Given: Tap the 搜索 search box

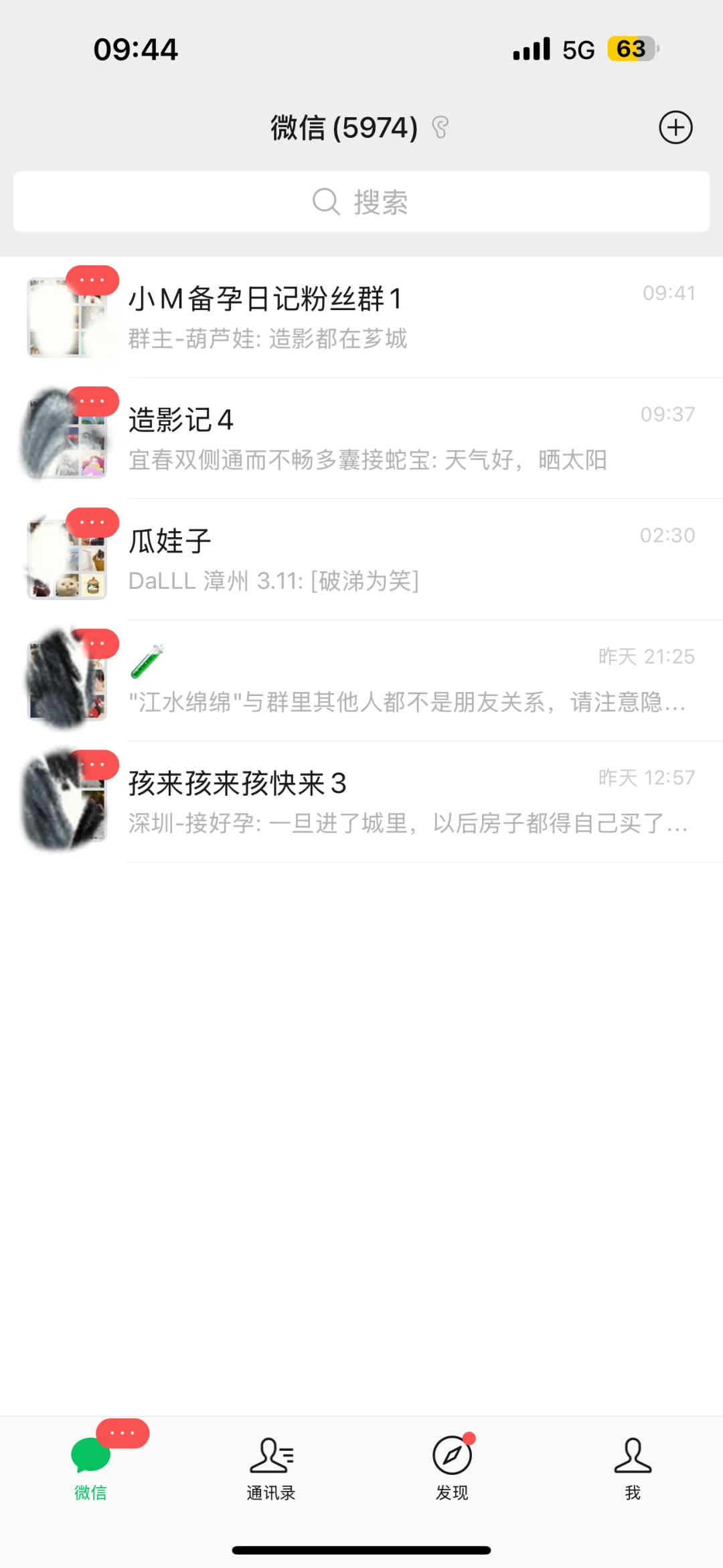Looking at the screenshot, I should (361, 202).
